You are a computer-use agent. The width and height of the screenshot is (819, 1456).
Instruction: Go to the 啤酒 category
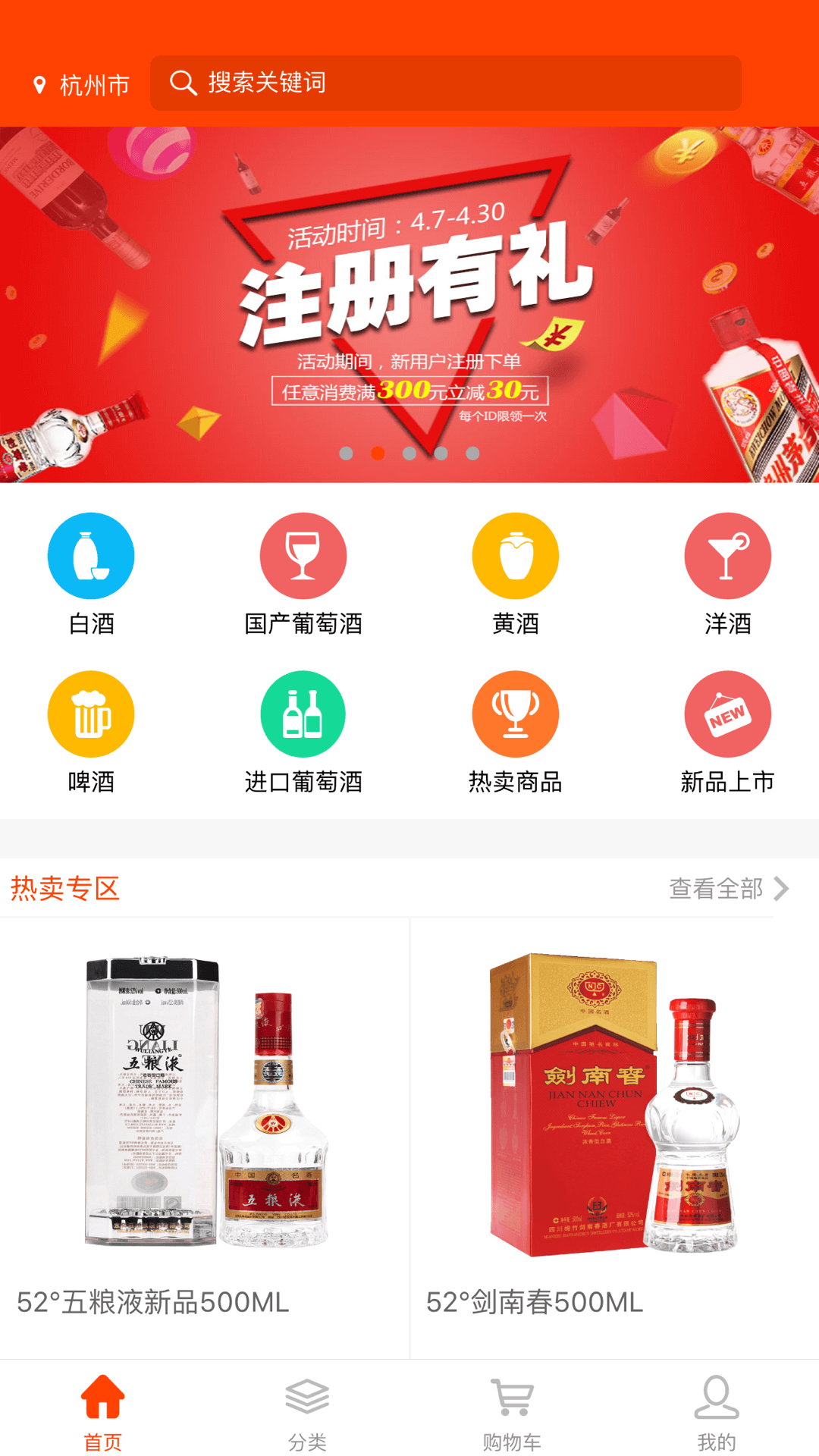[x=91, y=731]
